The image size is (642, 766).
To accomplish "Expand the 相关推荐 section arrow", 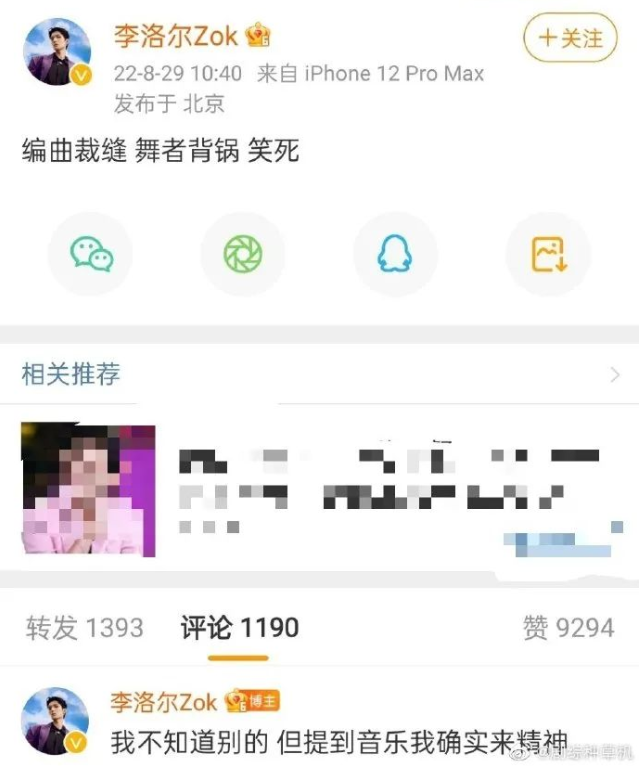I will [x=614, y=375].
